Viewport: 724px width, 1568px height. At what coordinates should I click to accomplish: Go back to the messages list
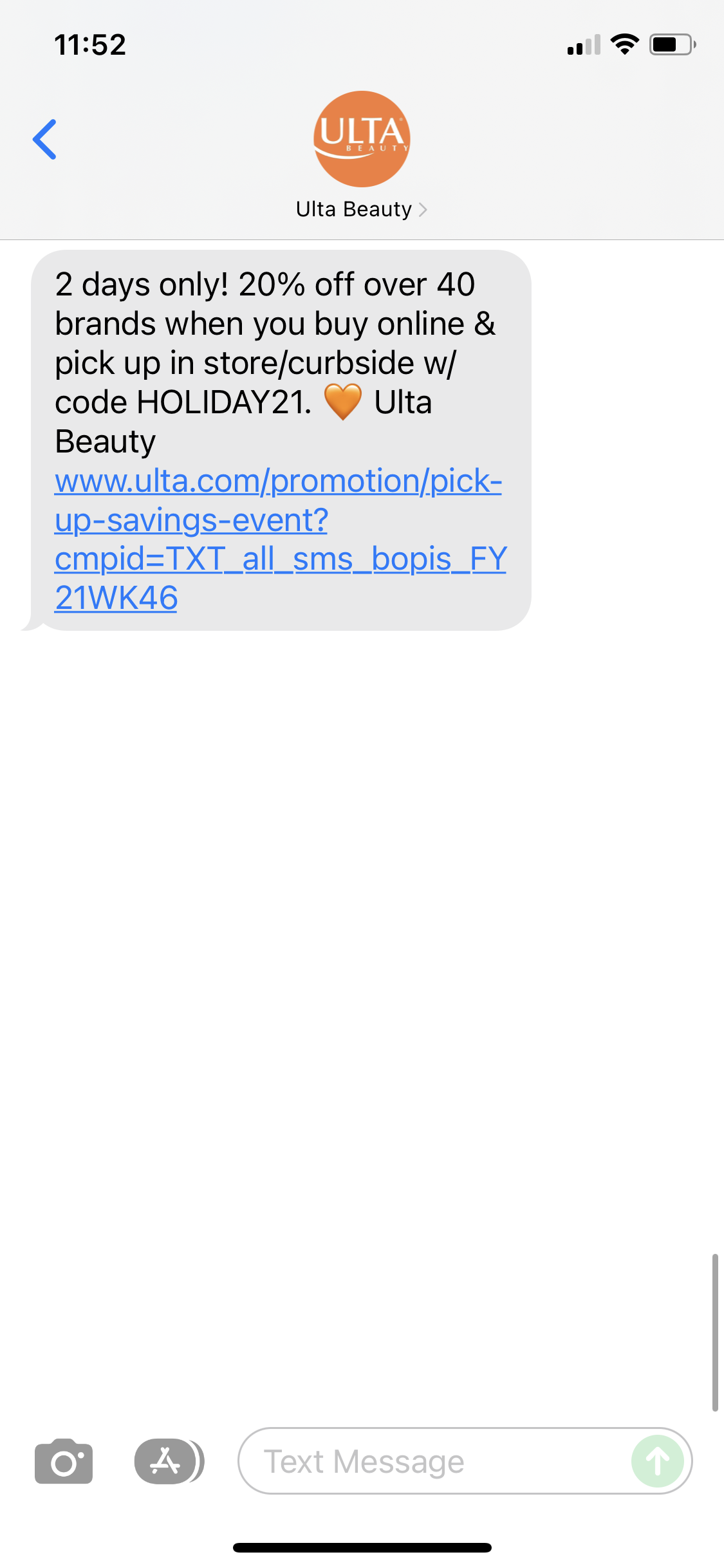(x=45, y=139)
